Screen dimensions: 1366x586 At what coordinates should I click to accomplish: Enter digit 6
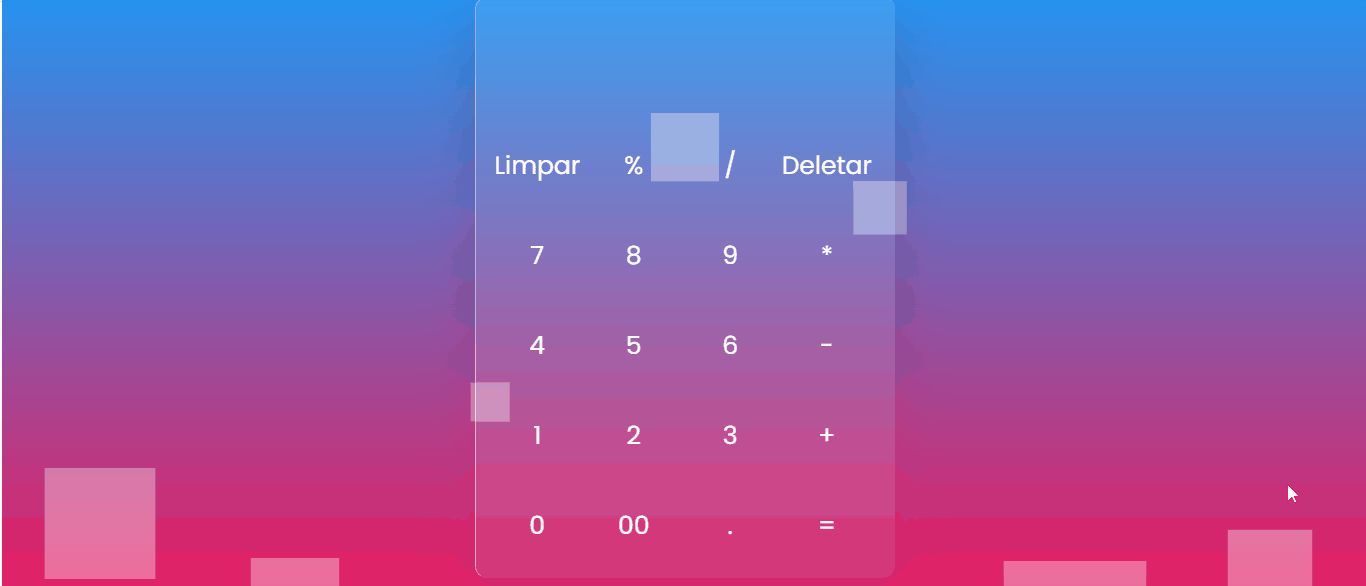pyautogui.click(x=730, y=346)
